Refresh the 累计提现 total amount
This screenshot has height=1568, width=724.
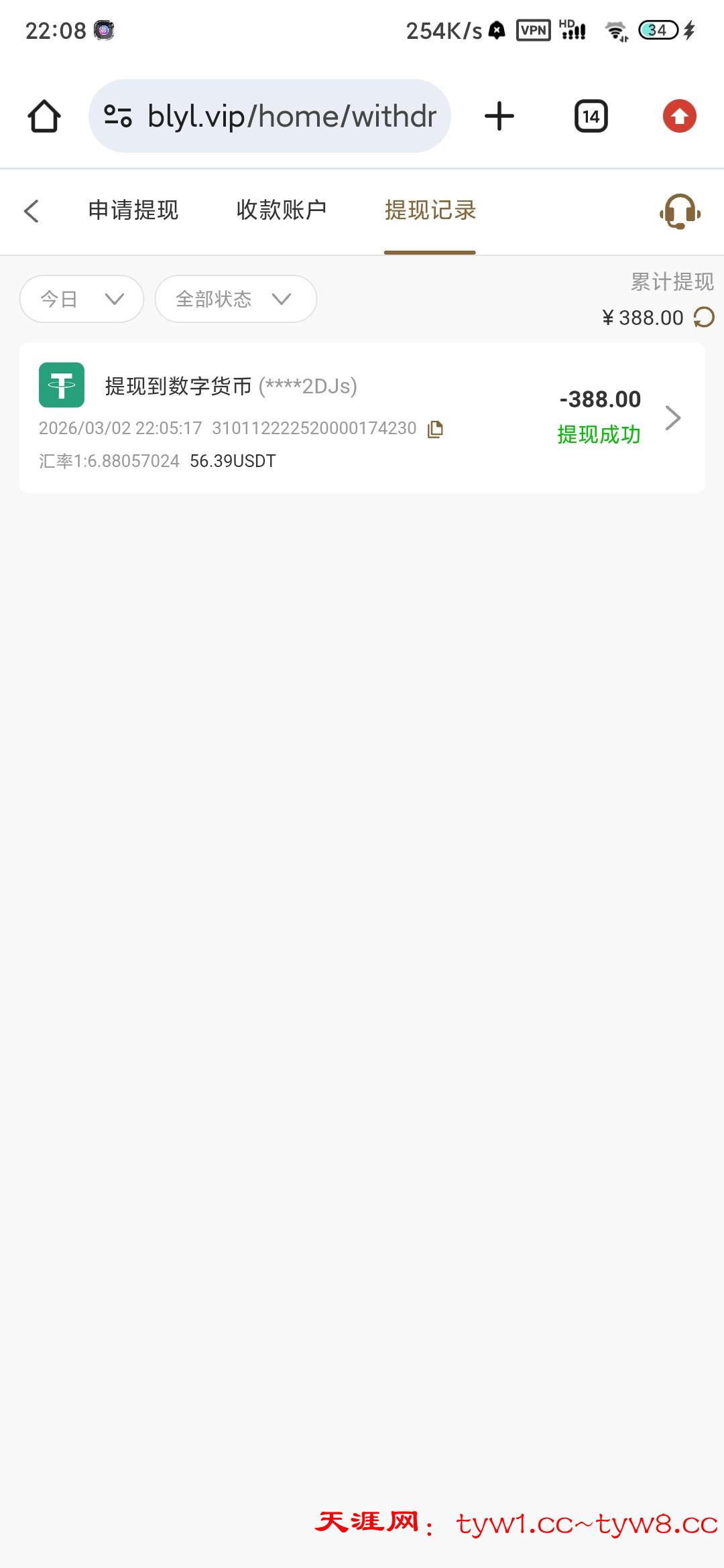click(x=704, y=317)
